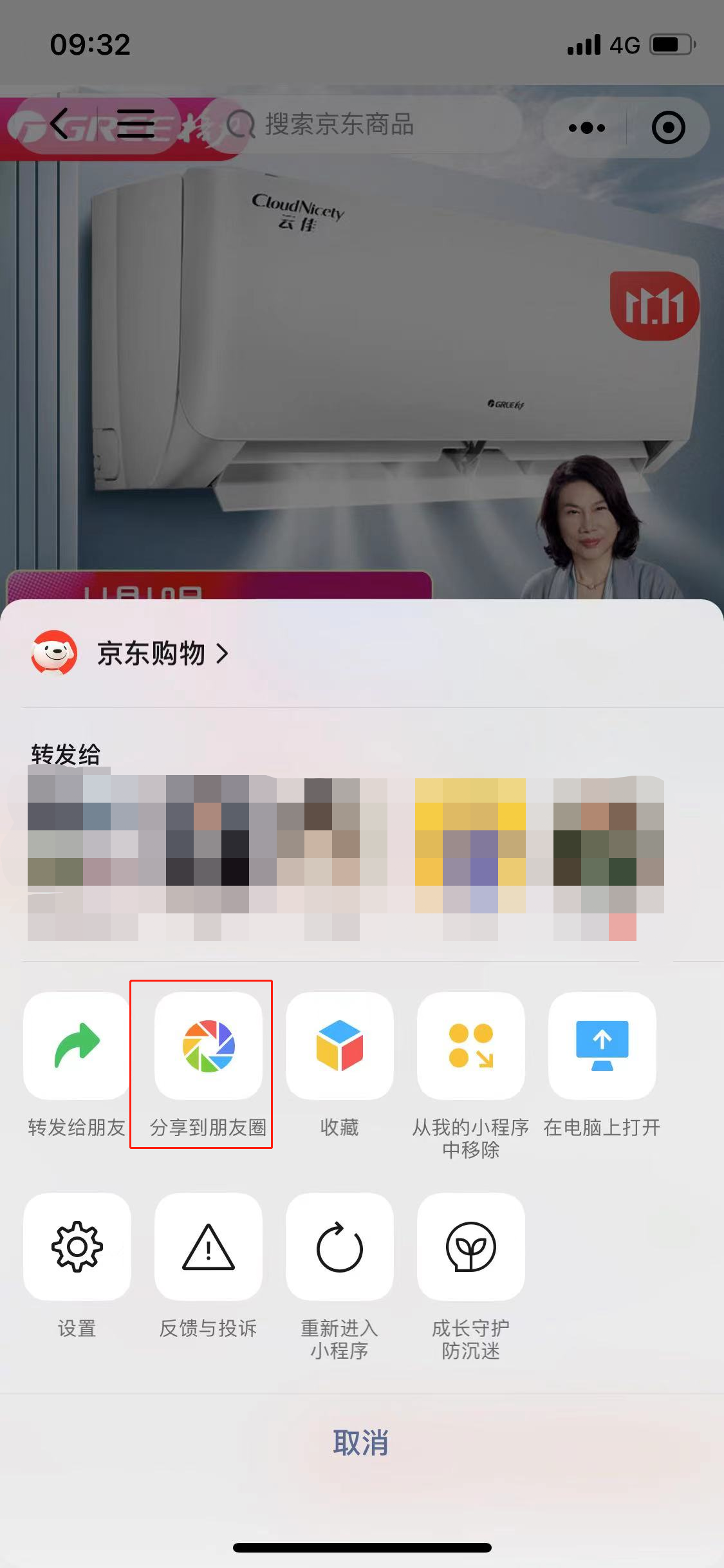Open the 京东购物 mini program details

(151, 653)
